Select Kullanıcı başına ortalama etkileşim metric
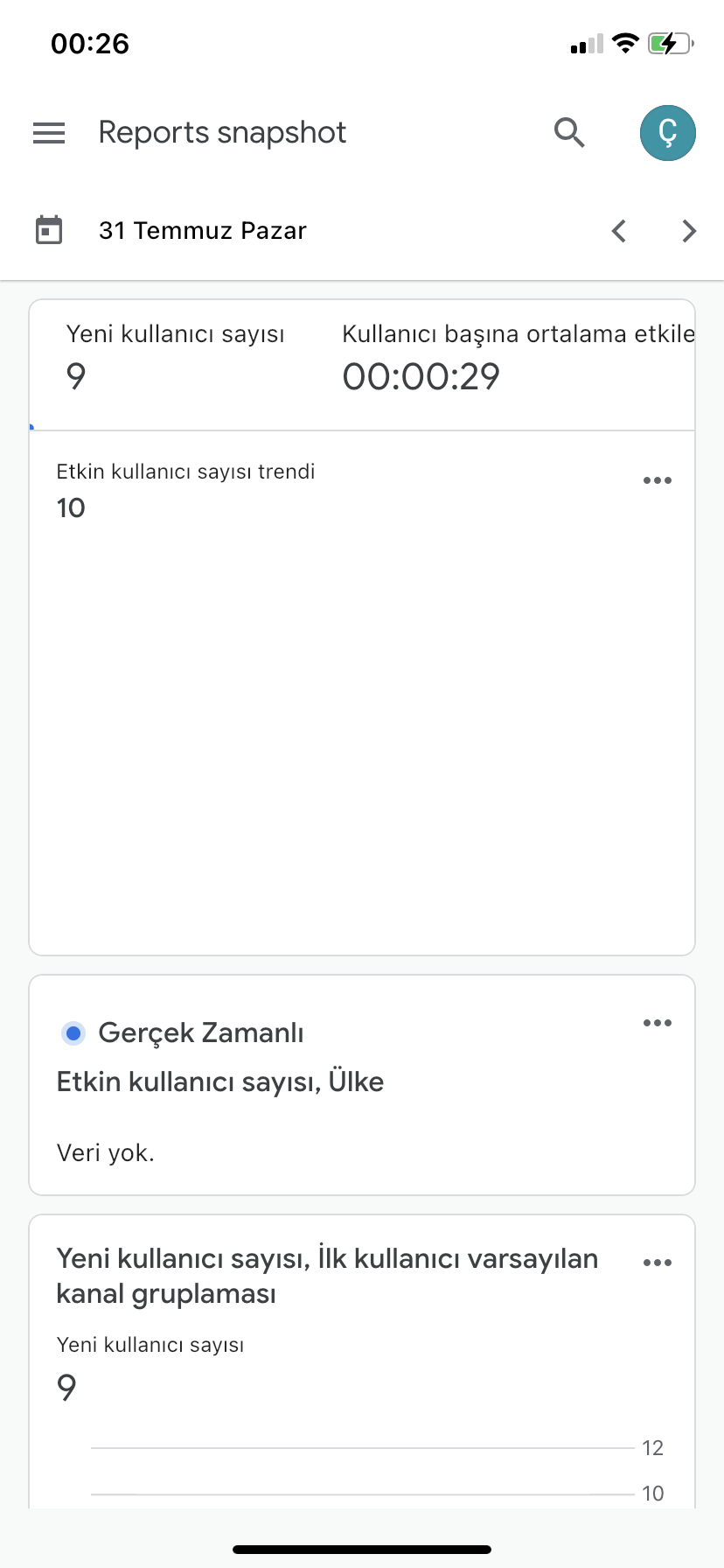The image size is (724, 1568). click(519, 359)
